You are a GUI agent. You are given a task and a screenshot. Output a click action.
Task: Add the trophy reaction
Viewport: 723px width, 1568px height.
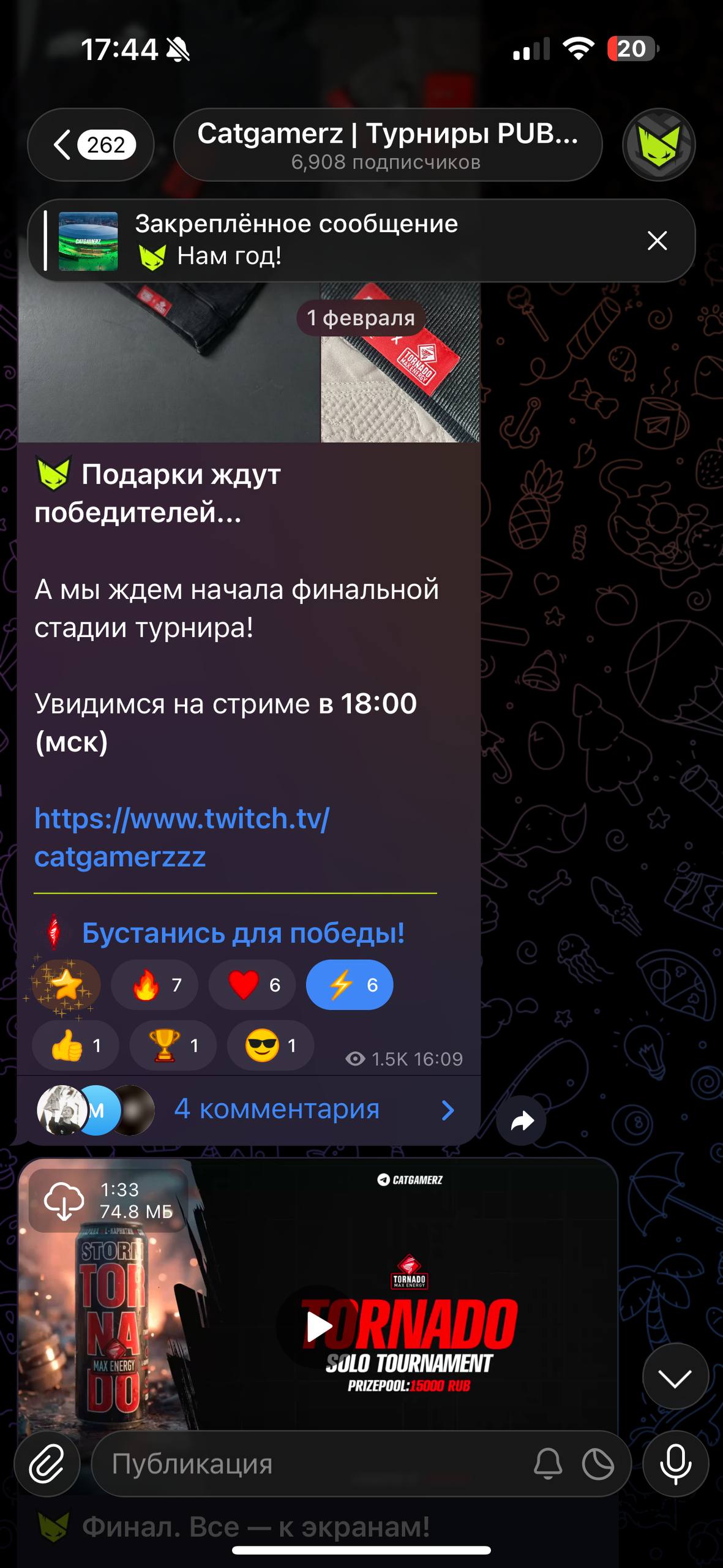pos(173,1045)
